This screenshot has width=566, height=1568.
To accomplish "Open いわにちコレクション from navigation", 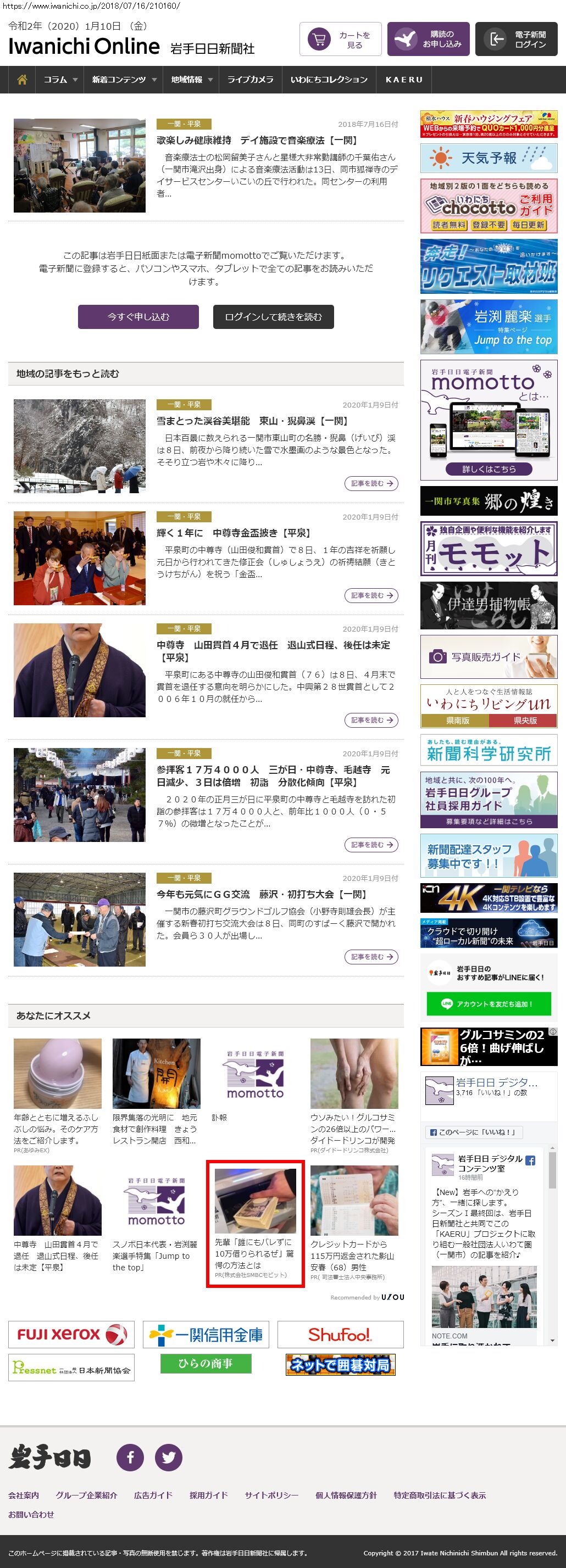I will [329, 80].
